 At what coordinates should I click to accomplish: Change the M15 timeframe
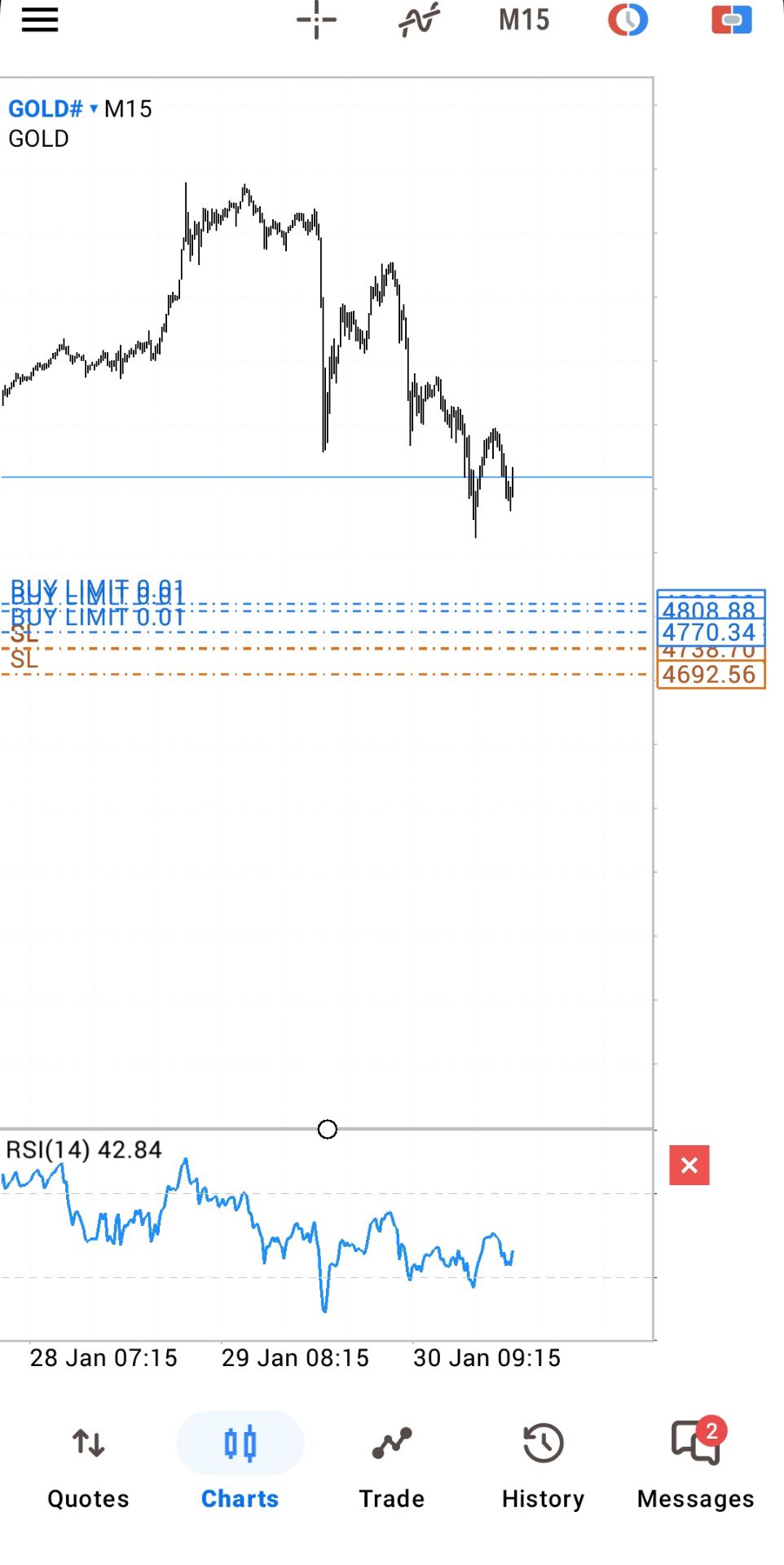coord(524,20)
